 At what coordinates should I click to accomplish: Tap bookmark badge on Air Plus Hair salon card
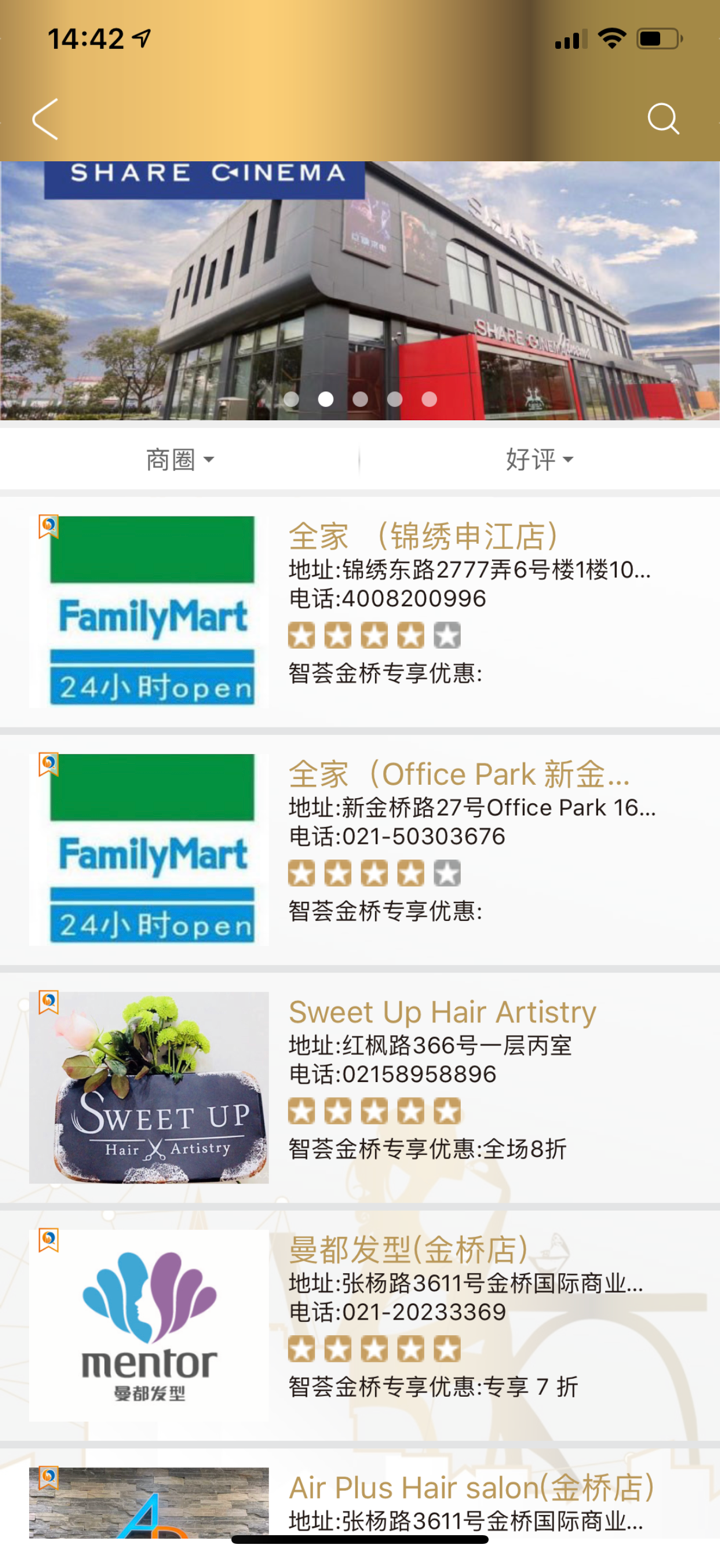[47, 1476]
